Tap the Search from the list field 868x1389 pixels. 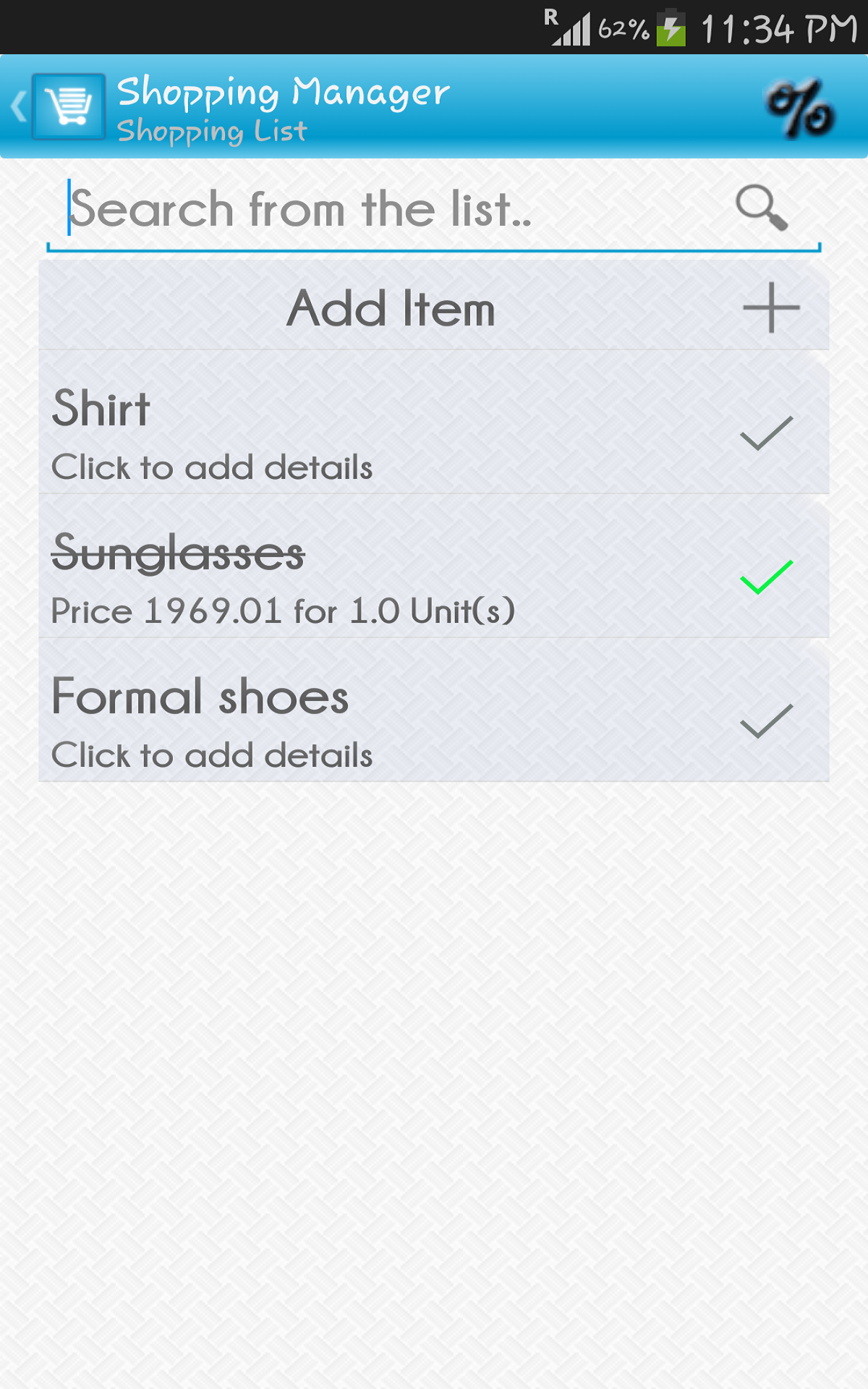325,210
